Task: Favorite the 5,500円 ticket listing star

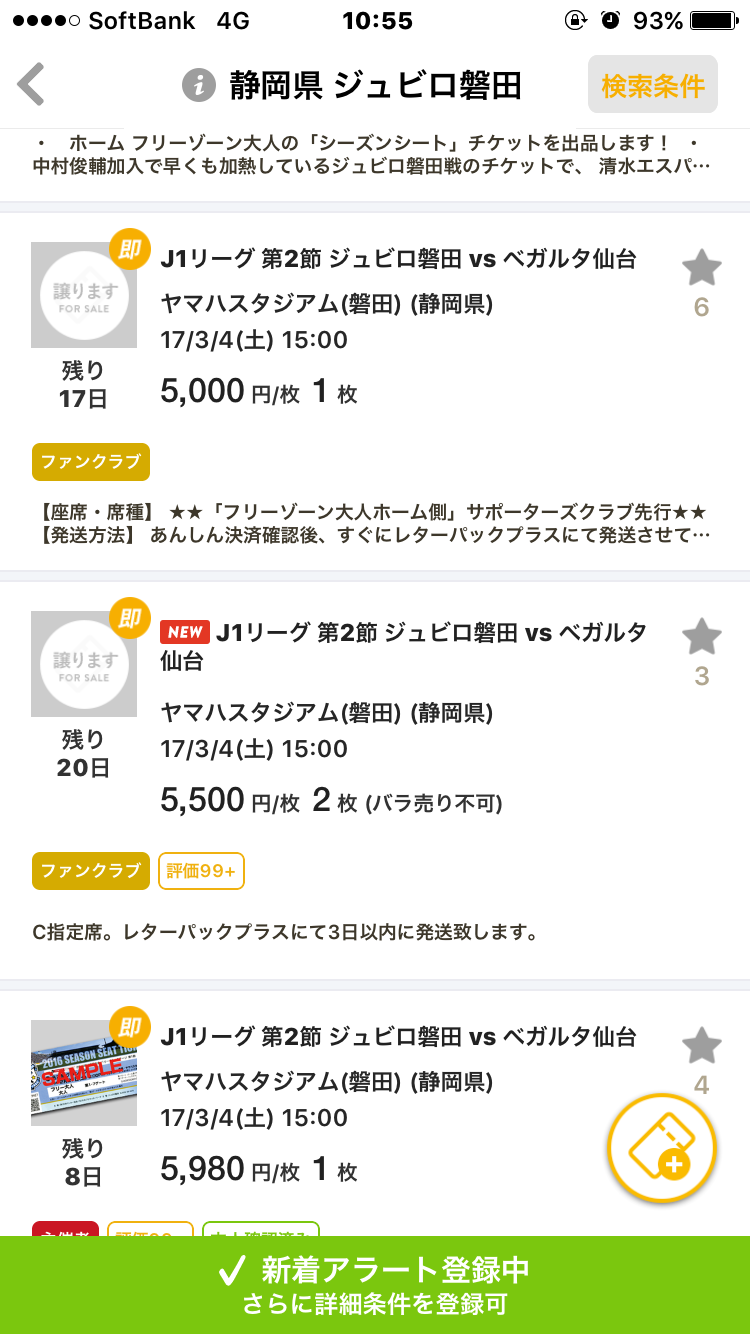Action: point(702,637)
